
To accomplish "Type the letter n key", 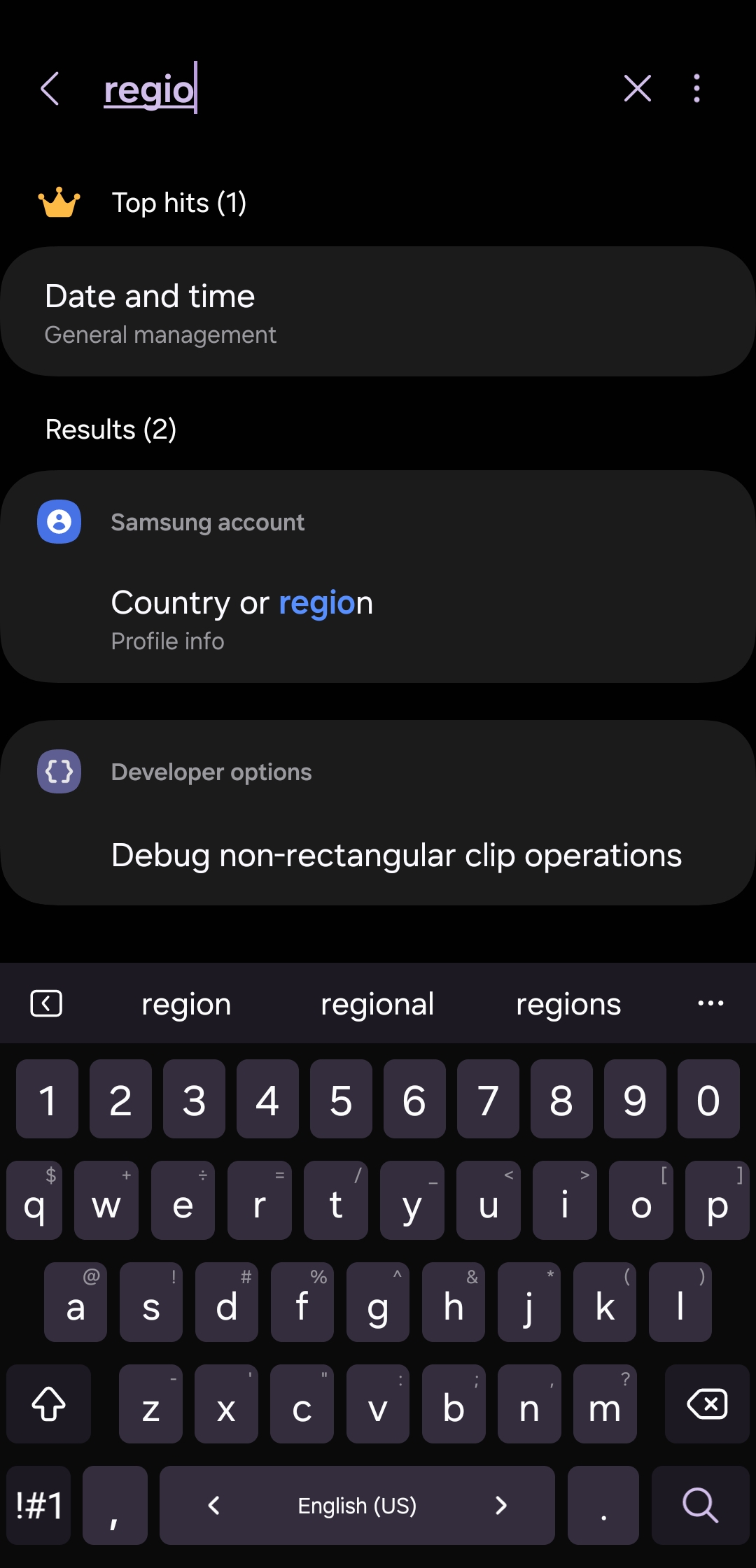I will (x=529, y=1404).
